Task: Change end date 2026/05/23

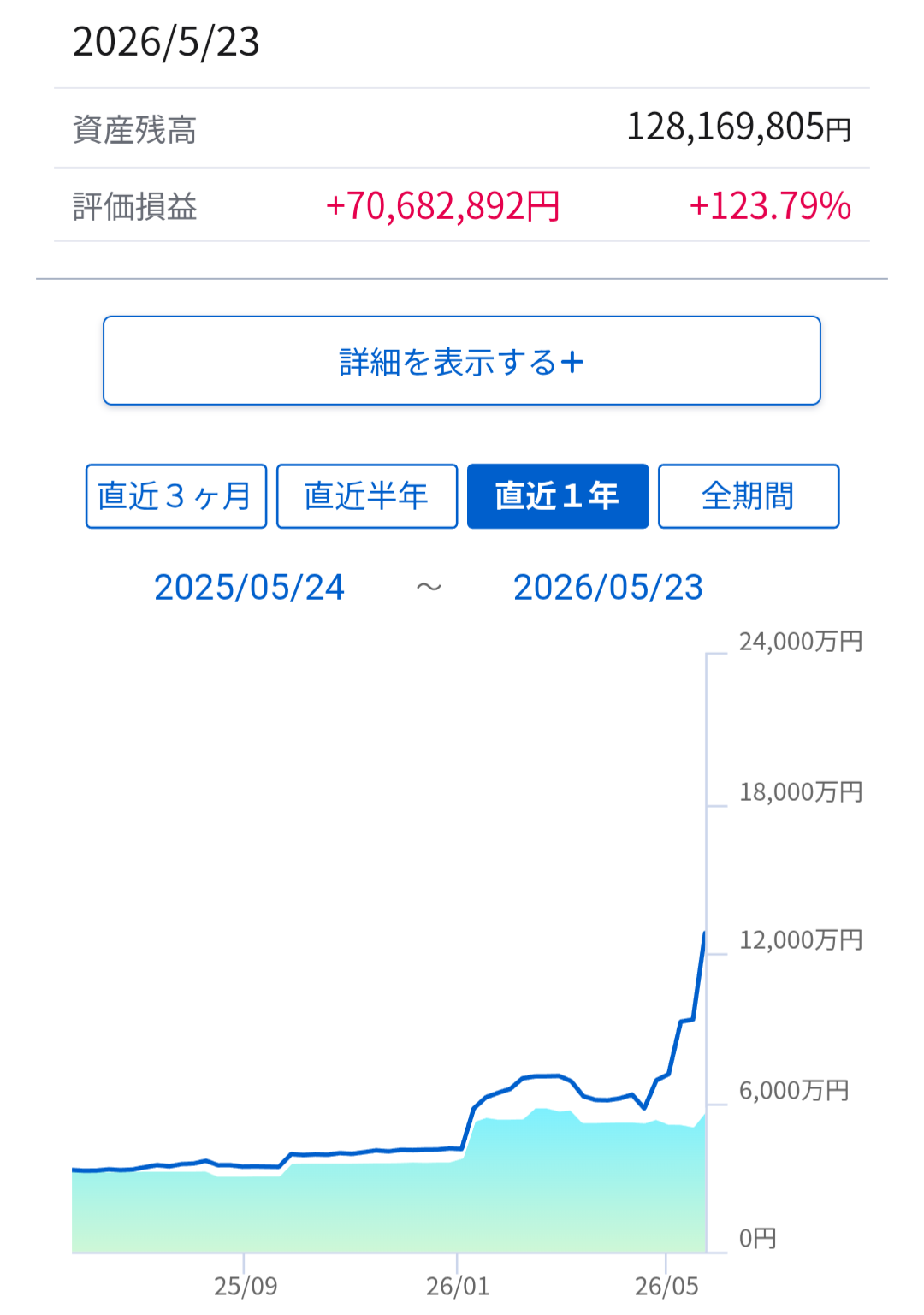Action: tap(608, 587)
